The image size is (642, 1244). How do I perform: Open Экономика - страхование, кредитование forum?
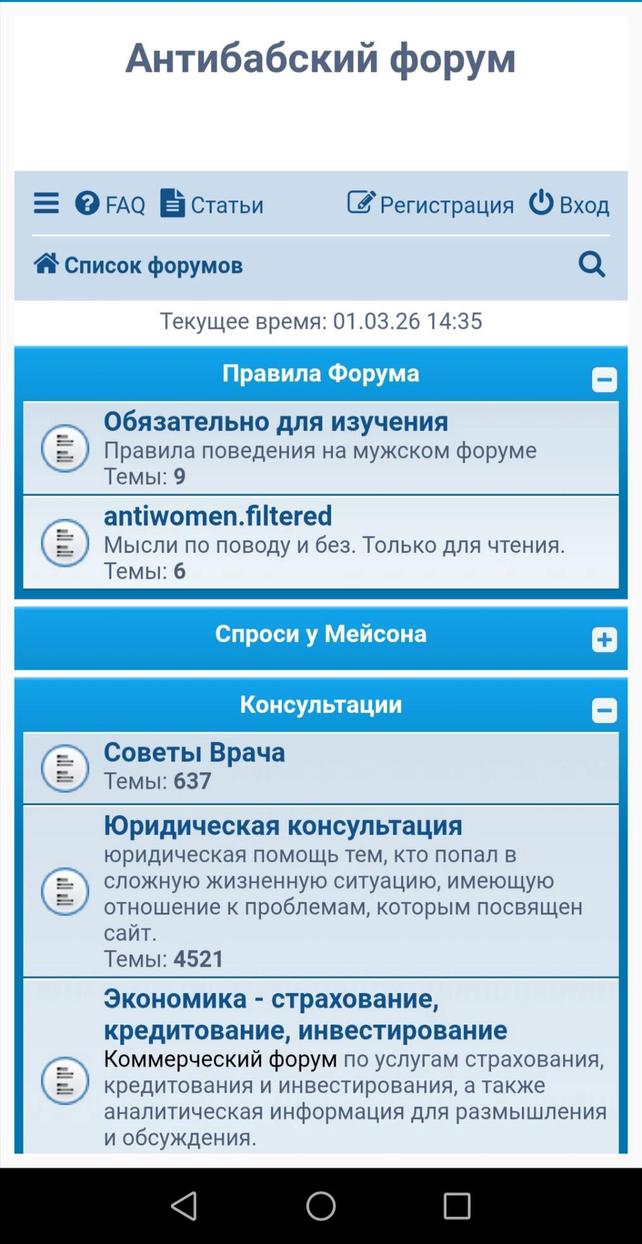(305, 1015)
